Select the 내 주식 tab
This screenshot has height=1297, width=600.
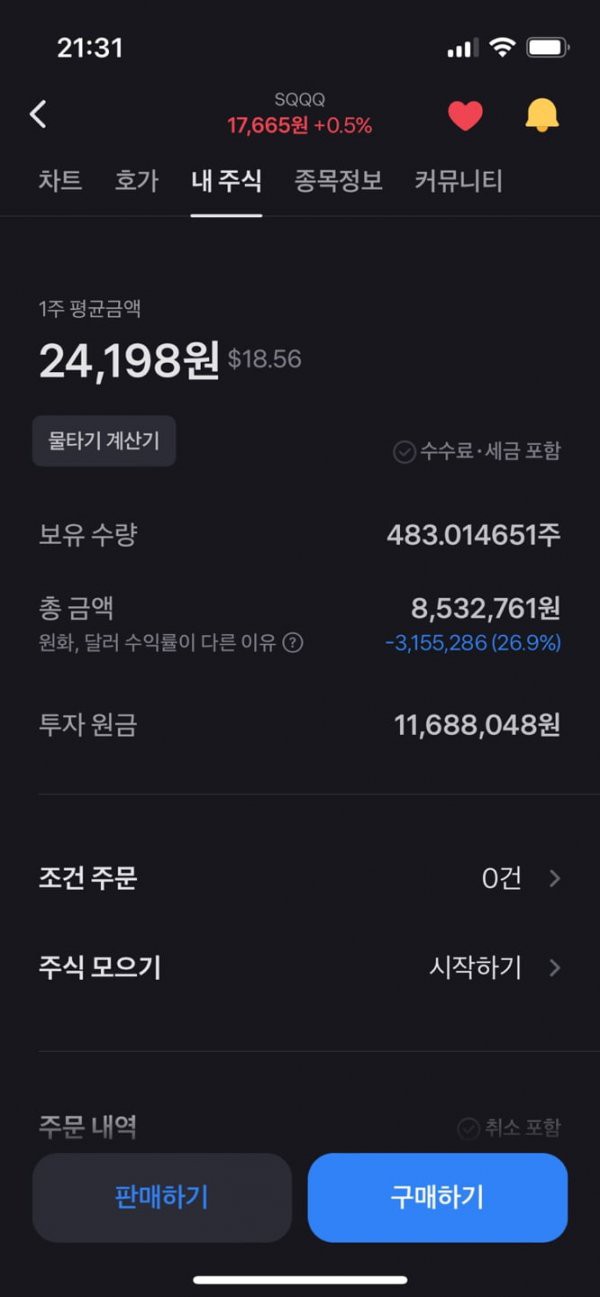[x=226, y=181]
